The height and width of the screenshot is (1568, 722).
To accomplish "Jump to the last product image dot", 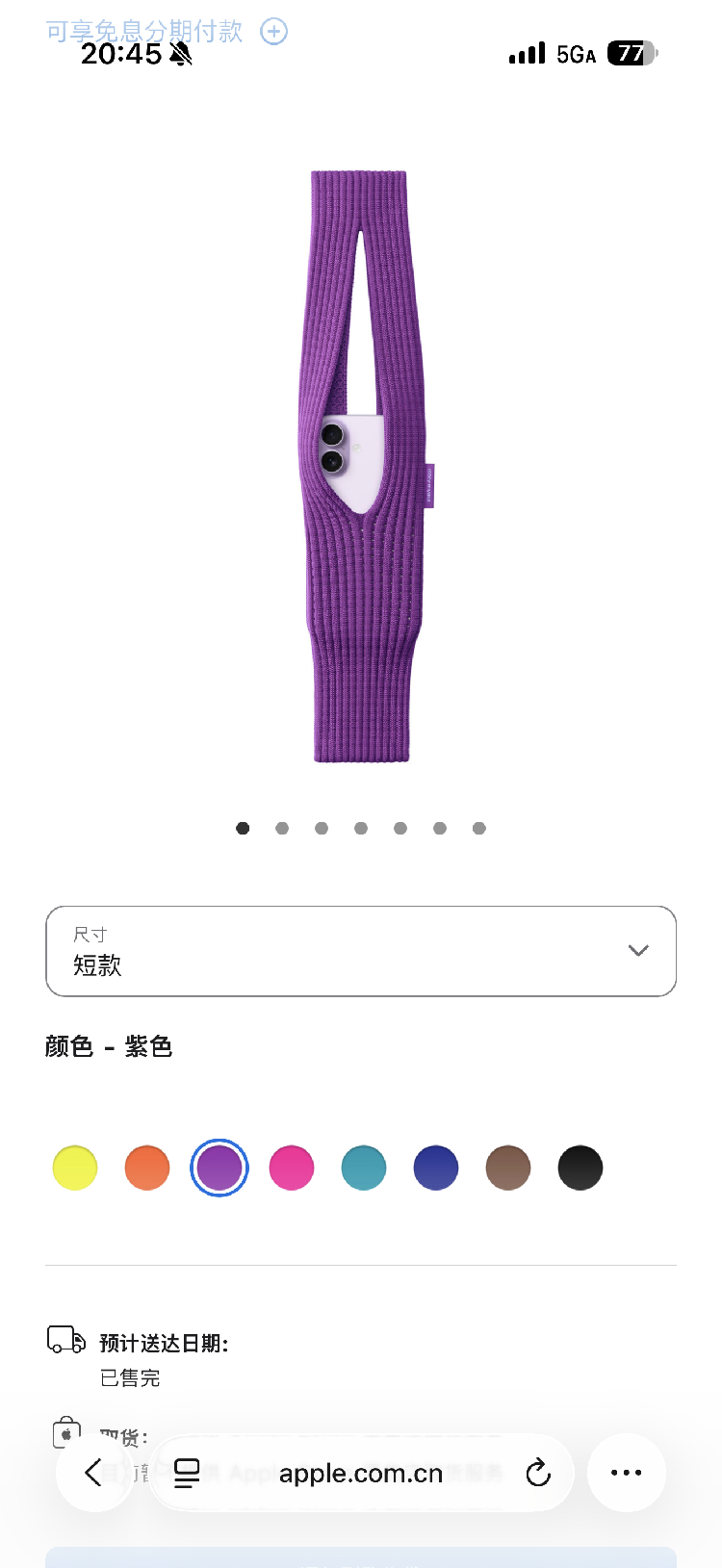I will (x=479, y=828).
